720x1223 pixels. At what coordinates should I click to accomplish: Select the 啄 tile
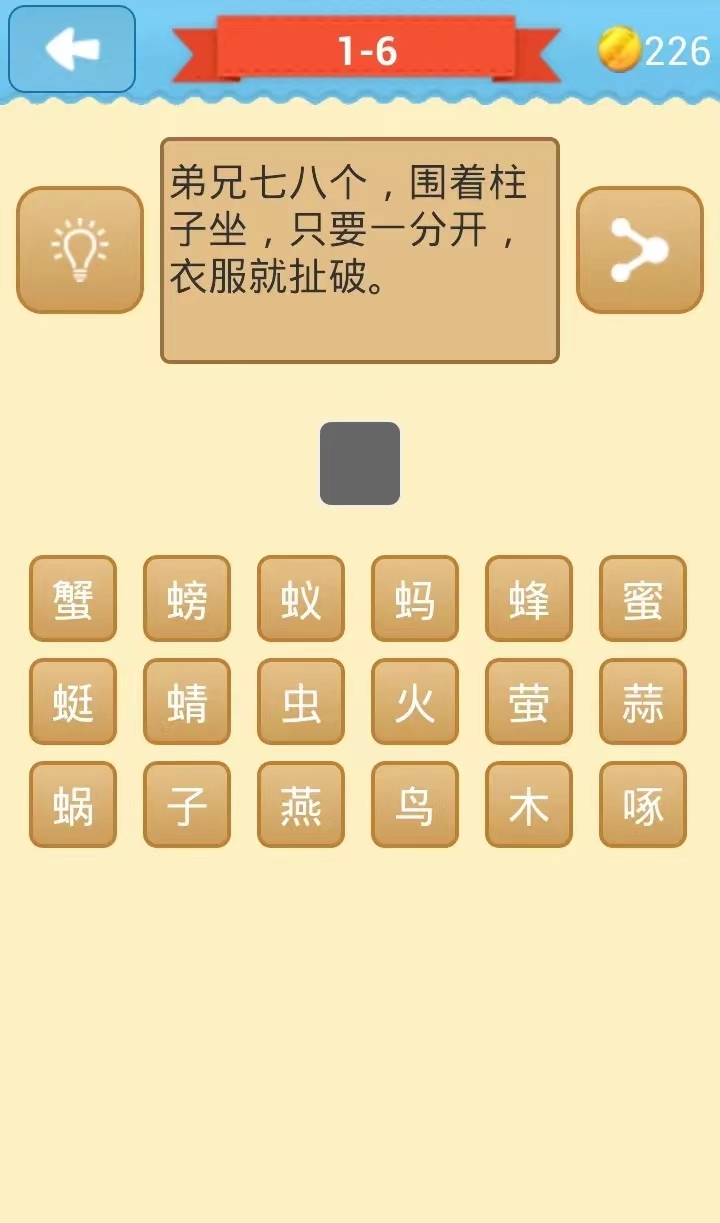(x=643, y=804)
